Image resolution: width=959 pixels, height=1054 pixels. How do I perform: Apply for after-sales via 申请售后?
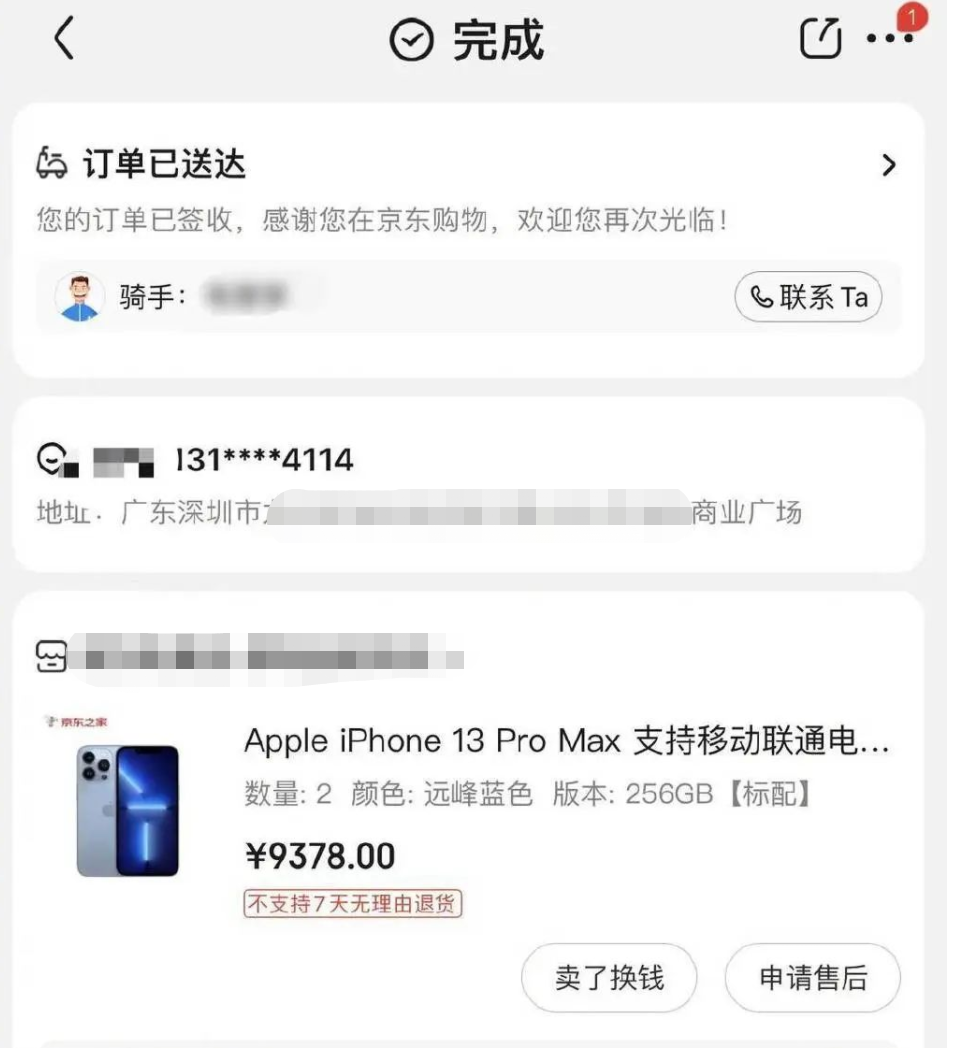(812, 978)
